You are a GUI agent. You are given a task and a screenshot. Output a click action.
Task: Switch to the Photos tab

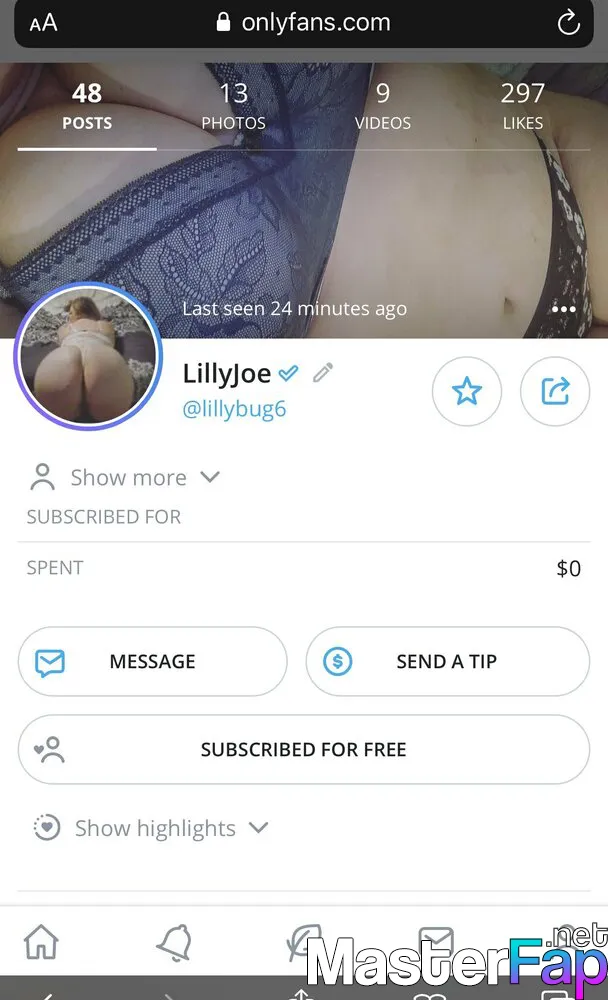(x=234, y=107)
